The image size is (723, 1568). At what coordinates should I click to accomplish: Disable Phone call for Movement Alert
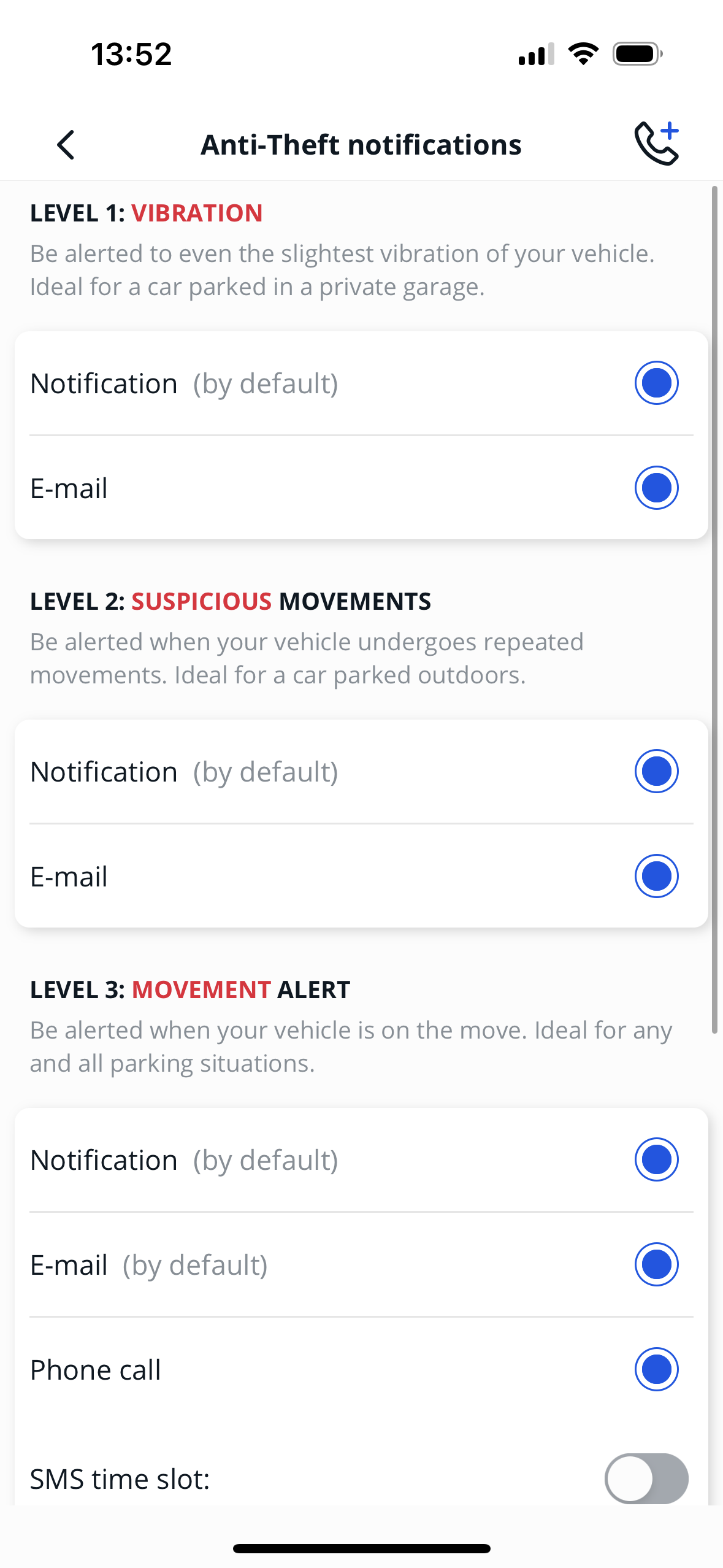656,1369
